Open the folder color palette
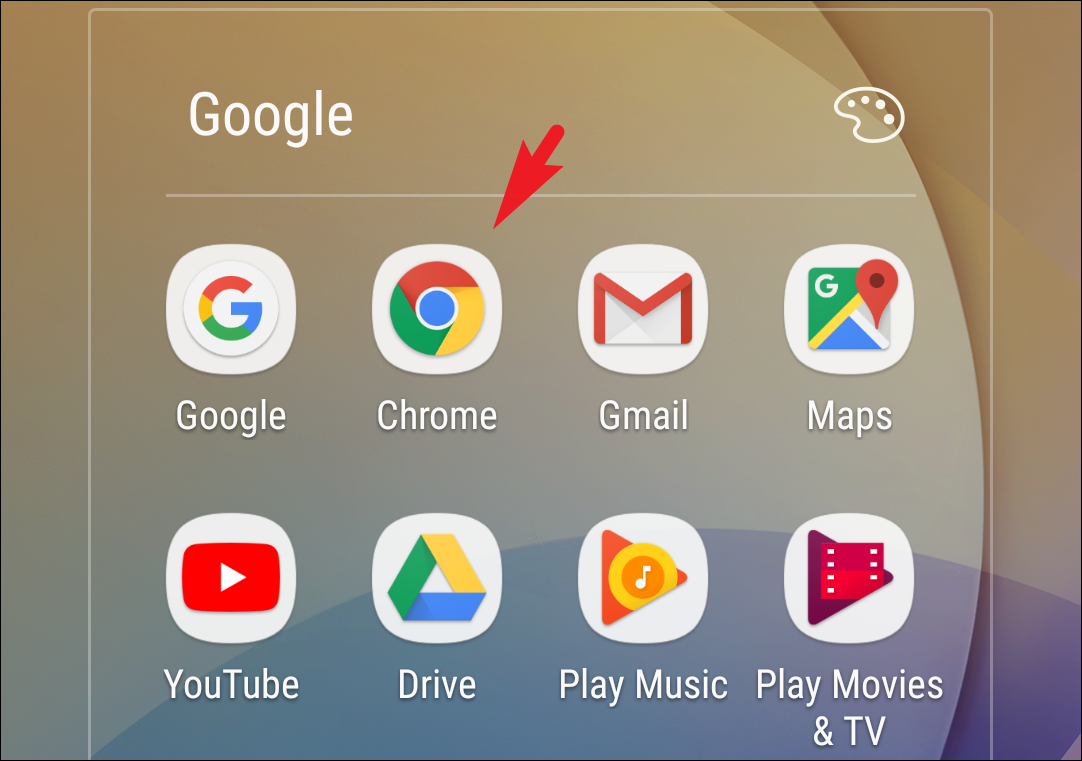This screenshot has height=761, width=1082. pos(869,115)
